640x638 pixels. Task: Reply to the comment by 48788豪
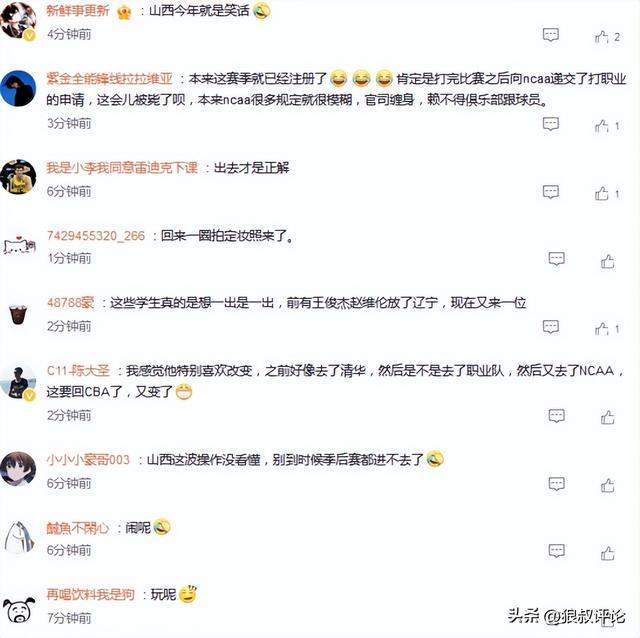[x=551, y=326]
